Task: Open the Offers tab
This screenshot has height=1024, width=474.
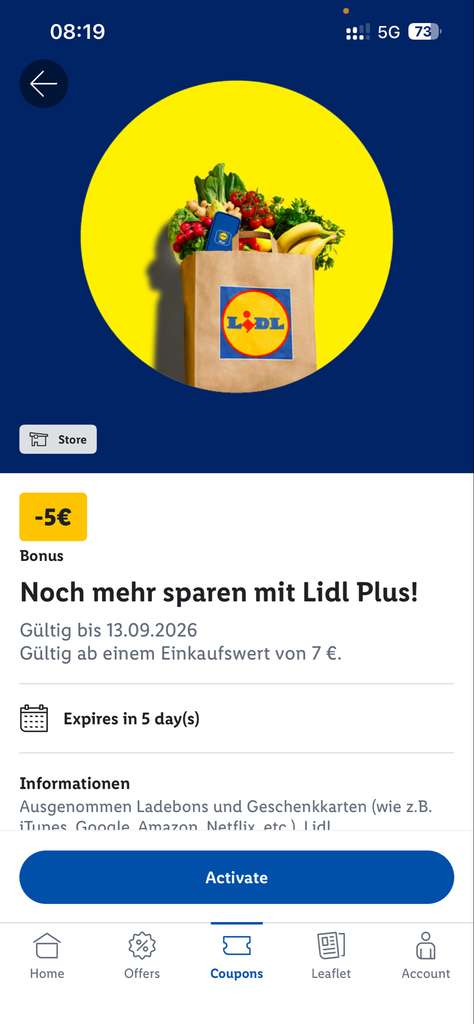Action: click(142, 955)
